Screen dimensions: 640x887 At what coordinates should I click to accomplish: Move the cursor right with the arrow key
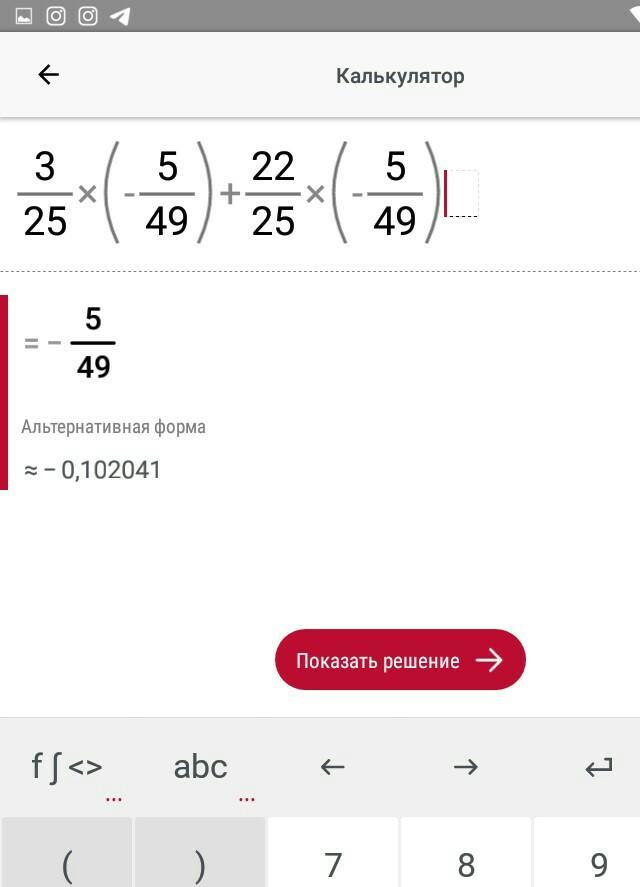(x=466, y=768)
